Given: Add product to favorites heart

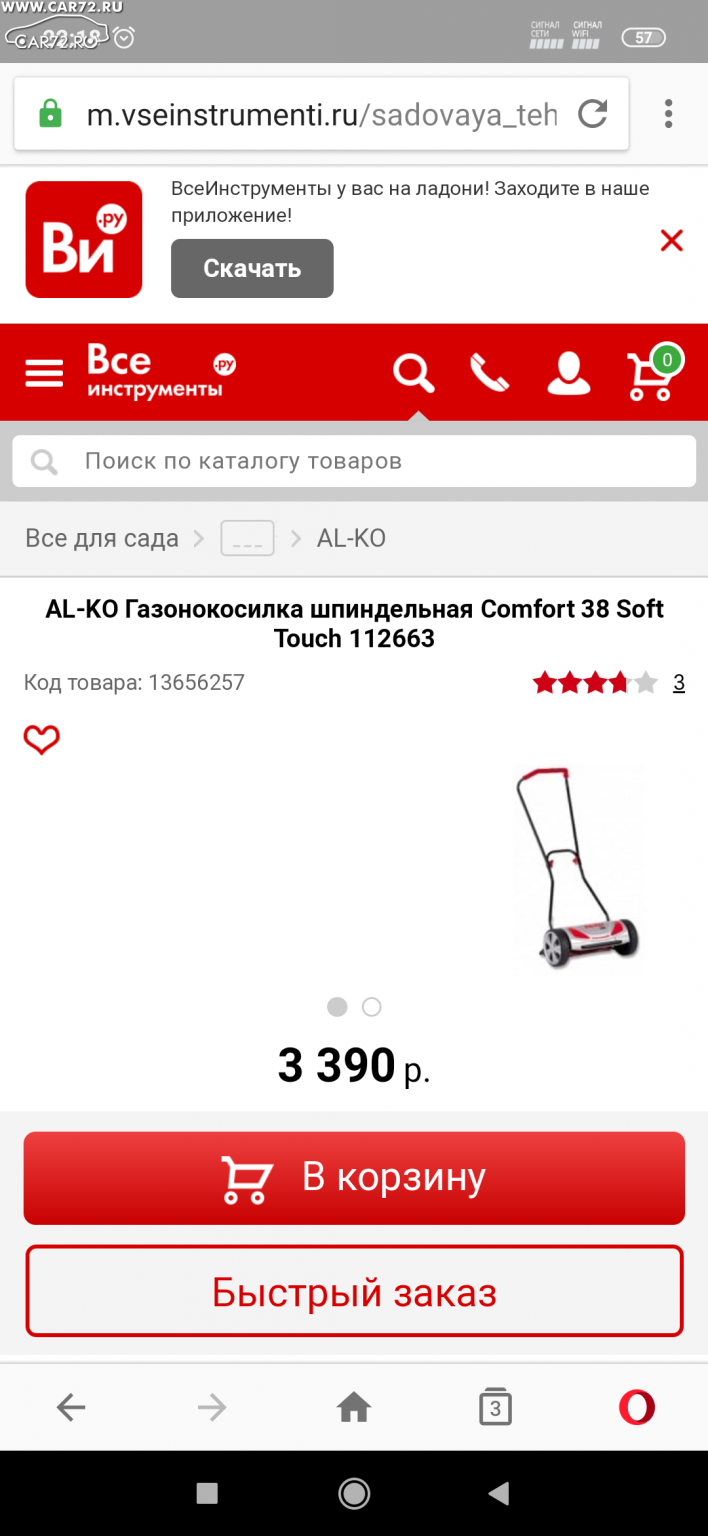Looking at the screenshot, I should [42, 740].
